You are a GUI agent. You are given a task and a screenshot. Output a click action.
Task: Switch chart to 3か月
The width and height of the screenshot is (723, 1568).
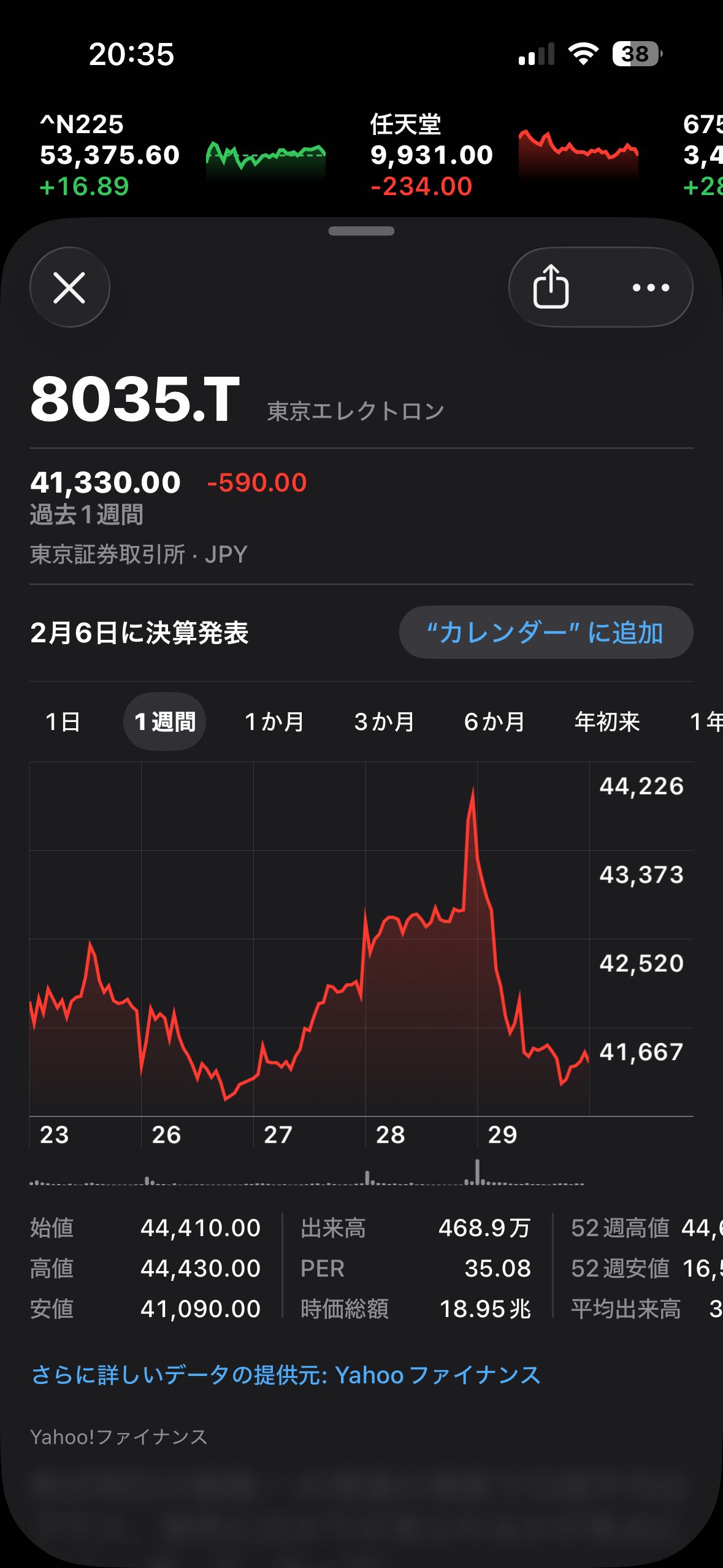tap(384, 721)
